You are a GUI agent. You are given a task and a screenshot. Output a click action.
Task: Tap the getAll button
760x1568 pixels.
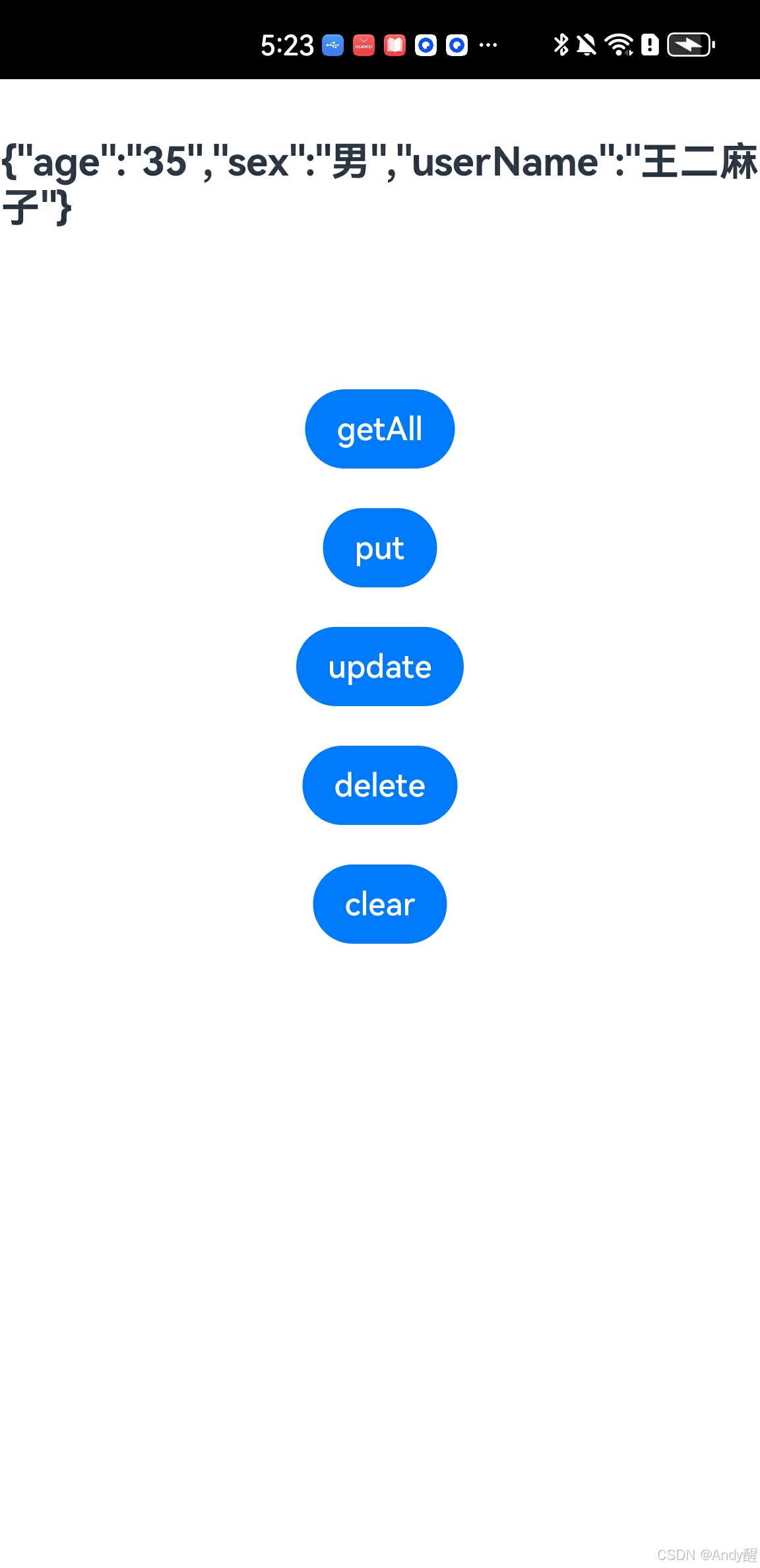pyautogui.click(x=380, y=429)
